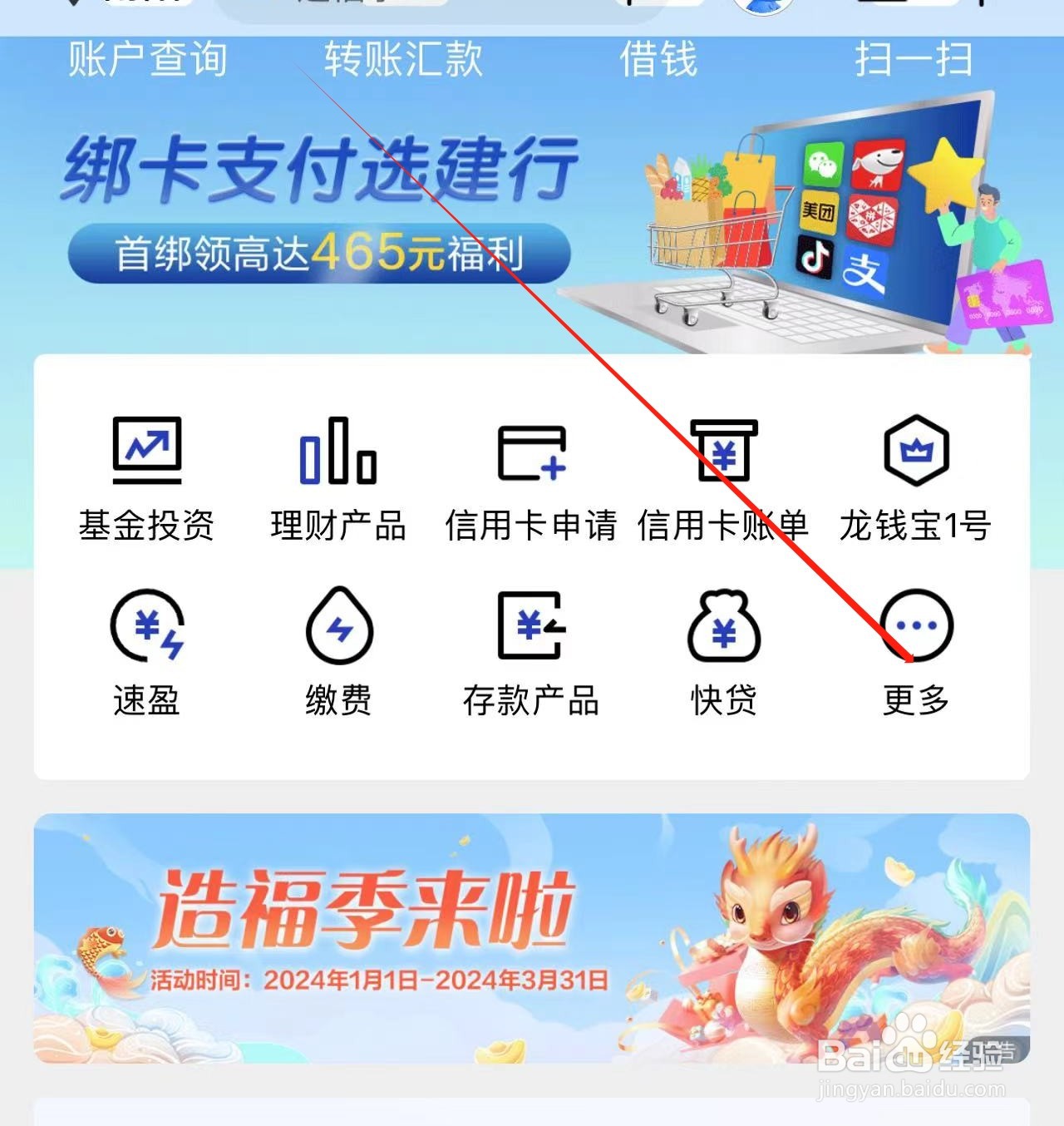Screen dimensions: 1064x1126
Task: Open the 基金投资 fund investment icon
Action: point(146,474)
